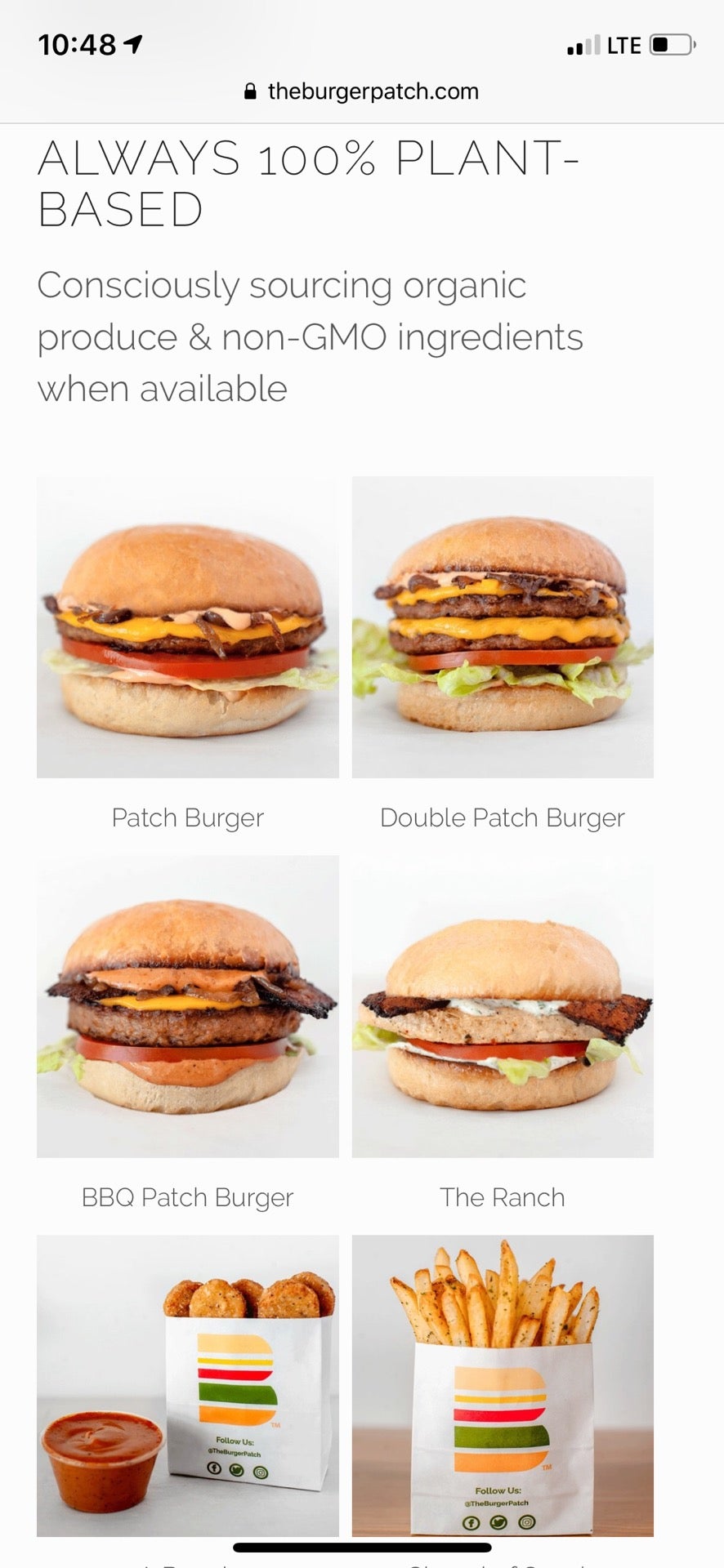
Task: Open the seasoned fries photo
Action: [503, 1385]
